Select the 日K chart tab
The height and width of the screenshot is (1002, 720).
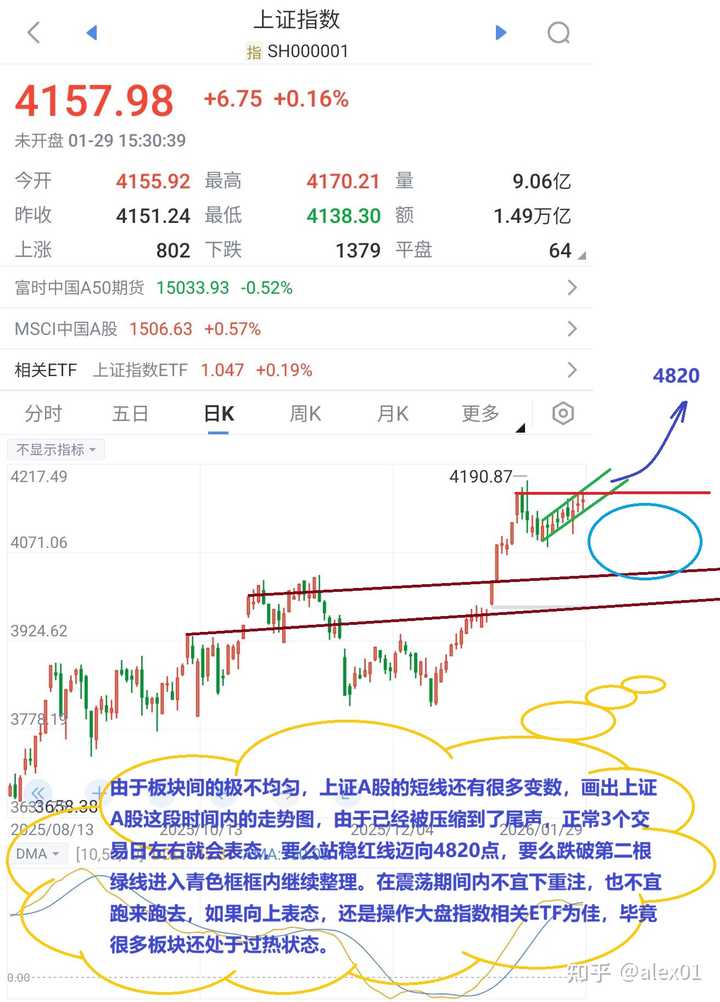coord(218,414)
